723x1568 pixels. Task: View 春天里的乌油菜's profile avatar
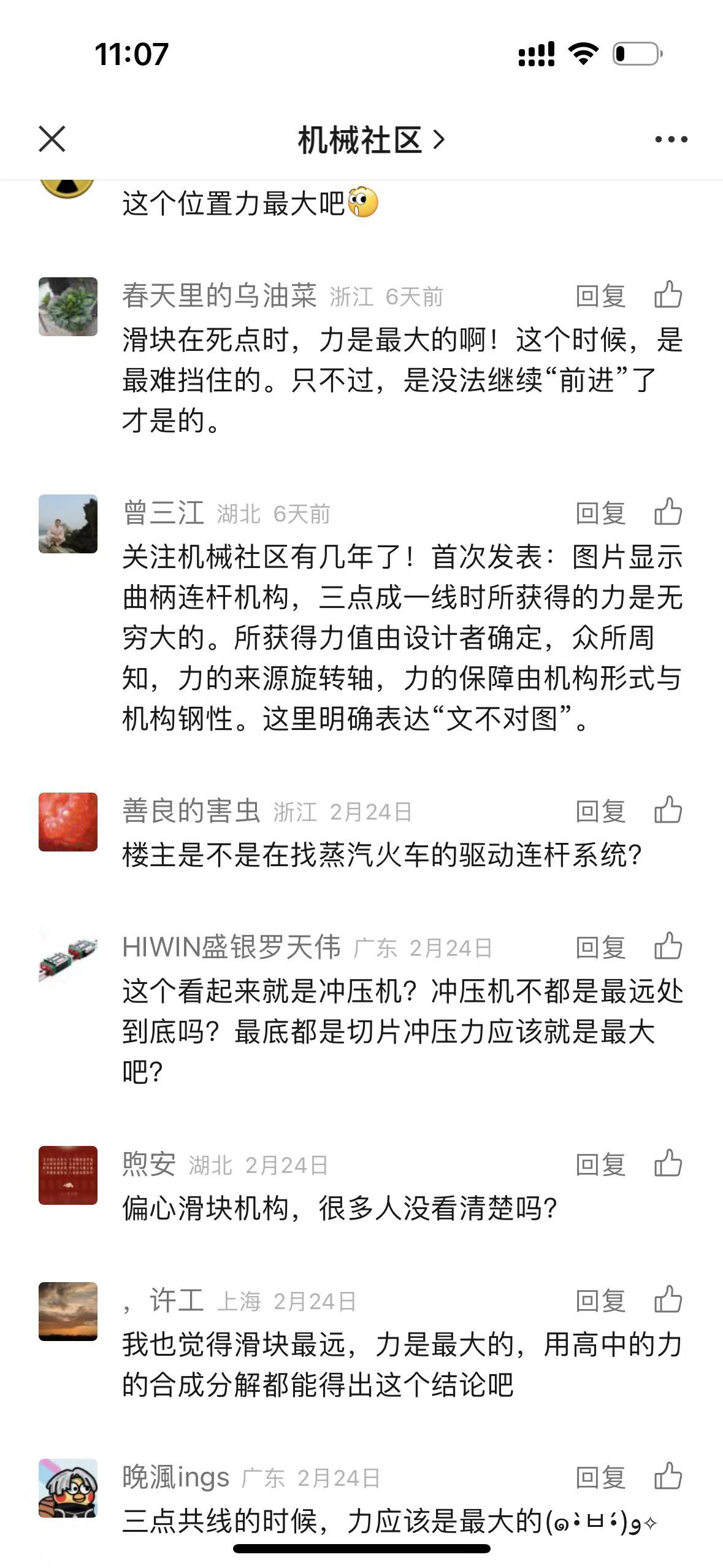68,307
